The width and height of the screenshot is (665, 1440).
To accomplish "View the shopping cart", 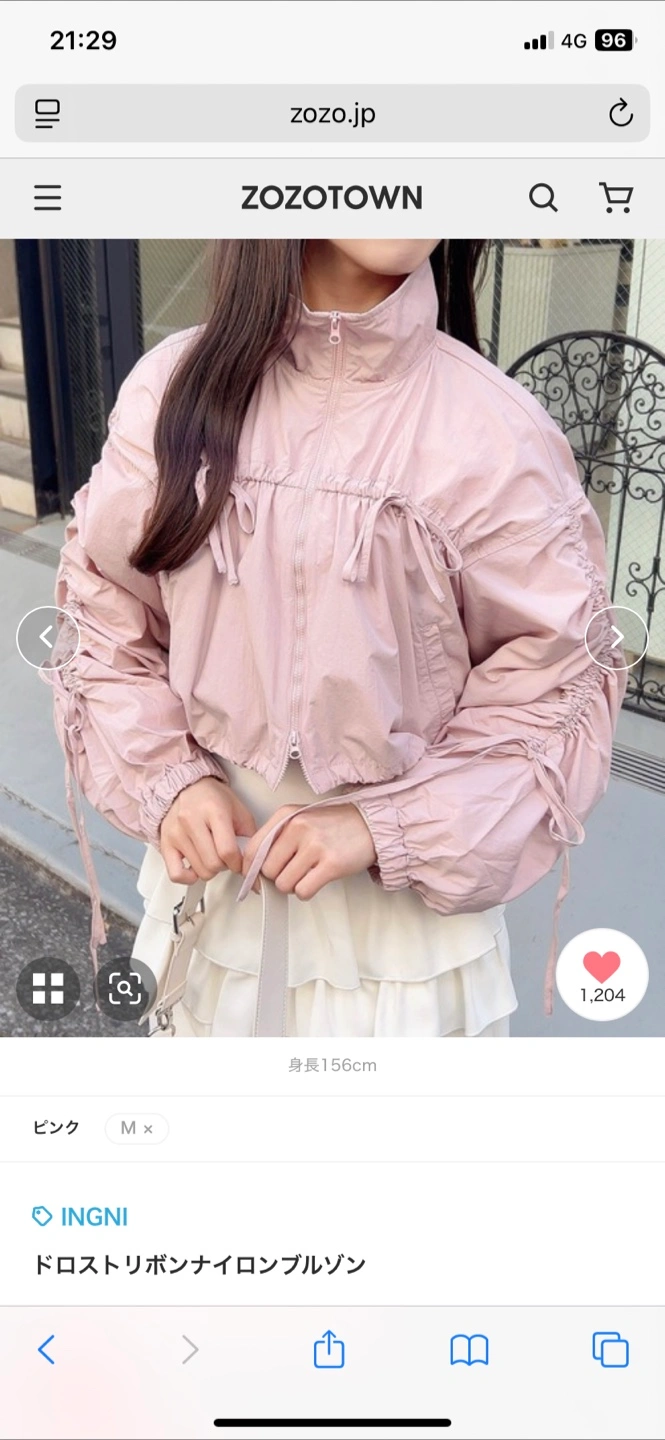I will click(x=615, y=198).
